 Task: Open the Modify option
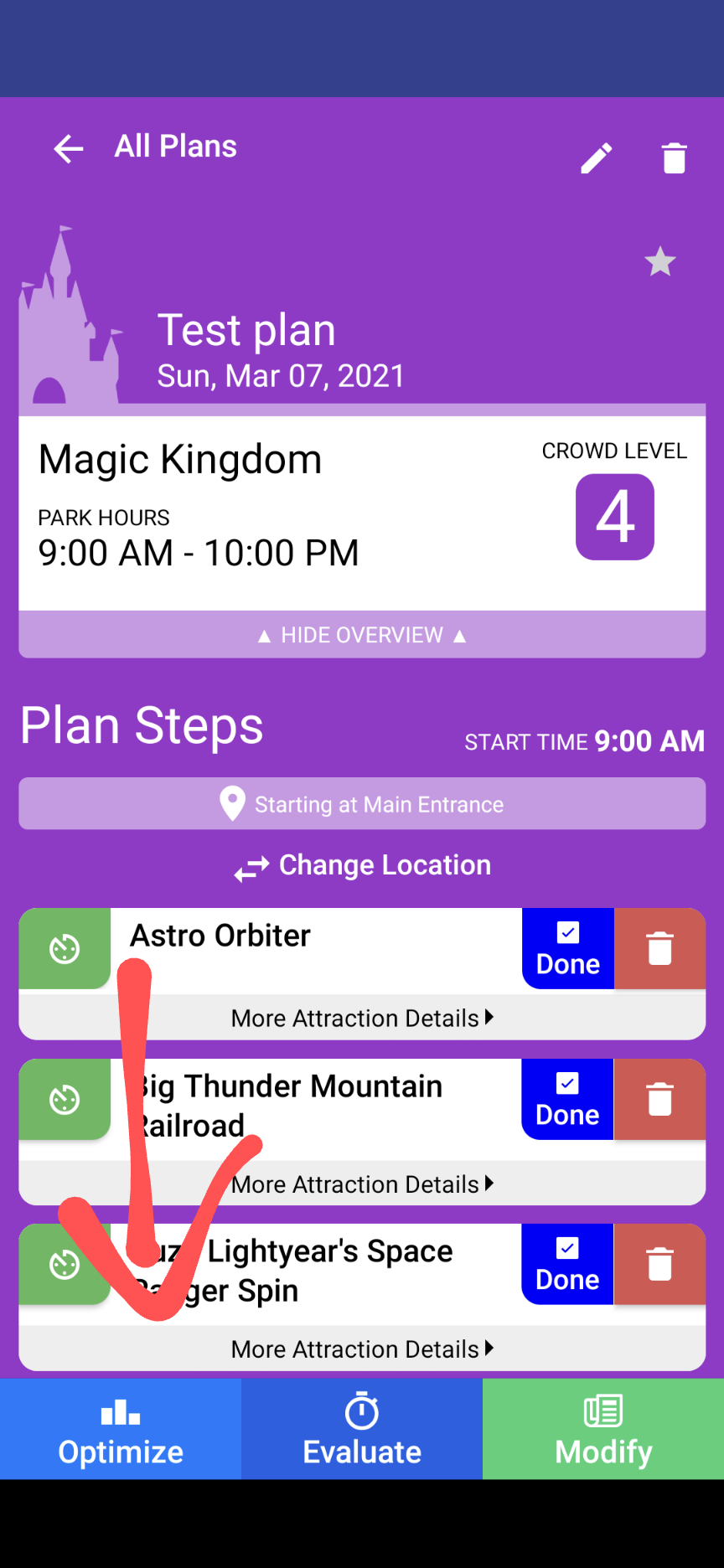pyautogui.click(x=603, y=1430)
